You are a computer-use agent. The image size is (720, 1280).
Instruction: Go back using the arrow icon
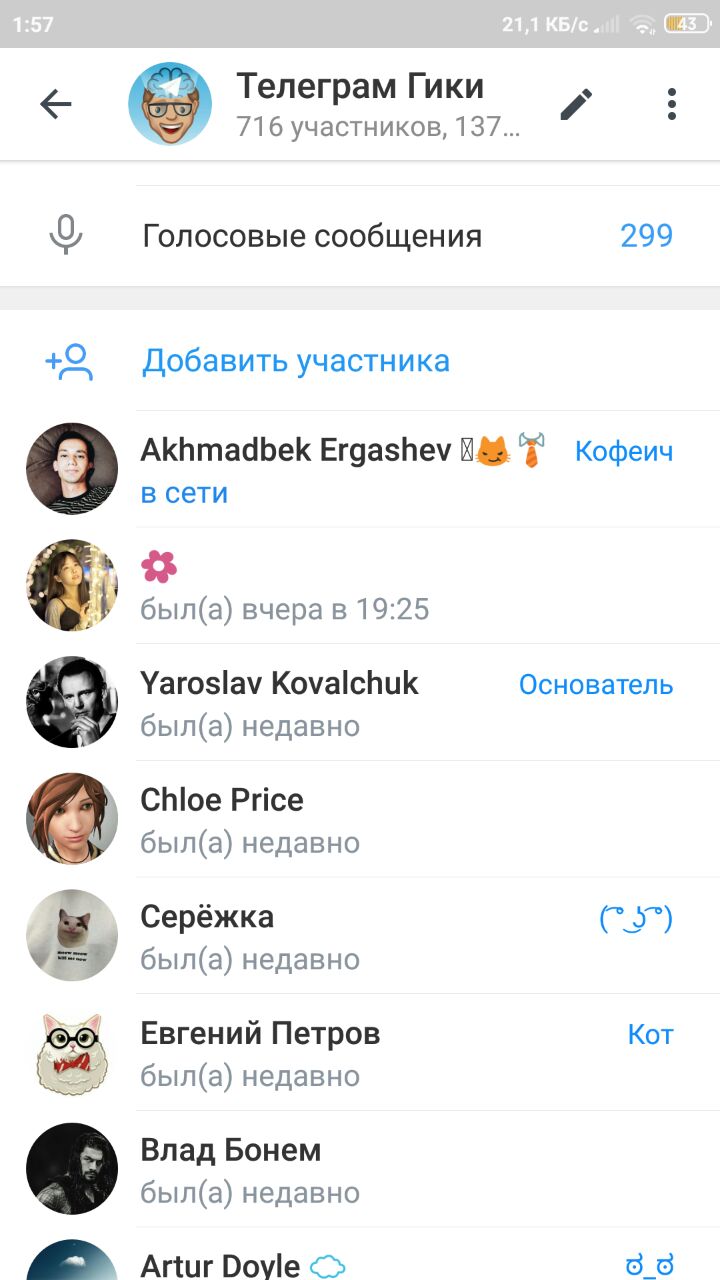coord(56,104)
